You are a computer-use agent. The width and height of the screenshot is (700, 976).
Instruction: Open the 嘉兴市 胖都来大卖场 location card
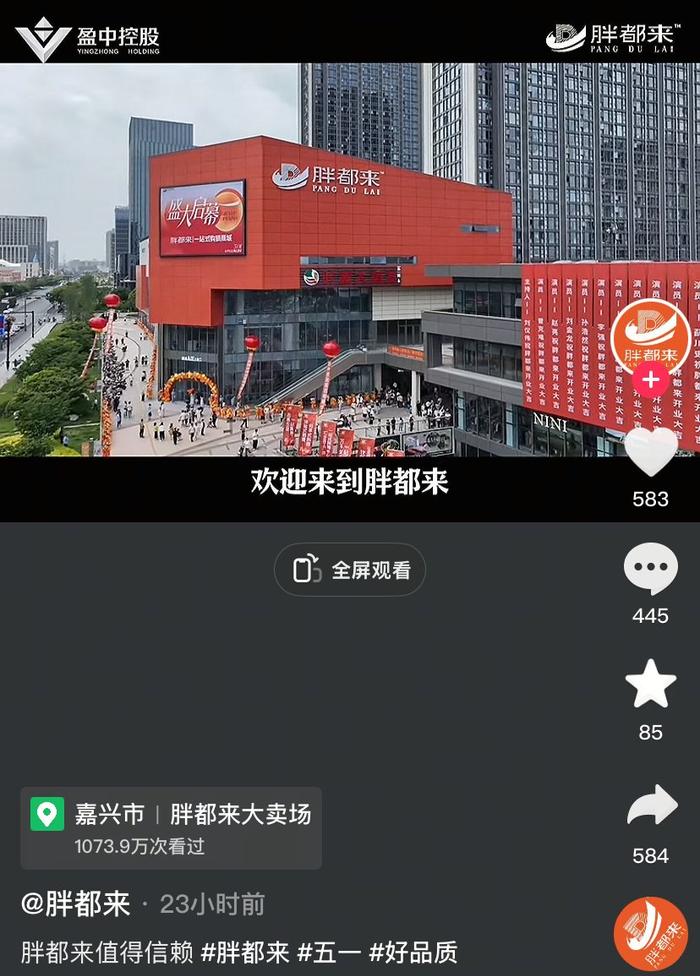[171, 828]
